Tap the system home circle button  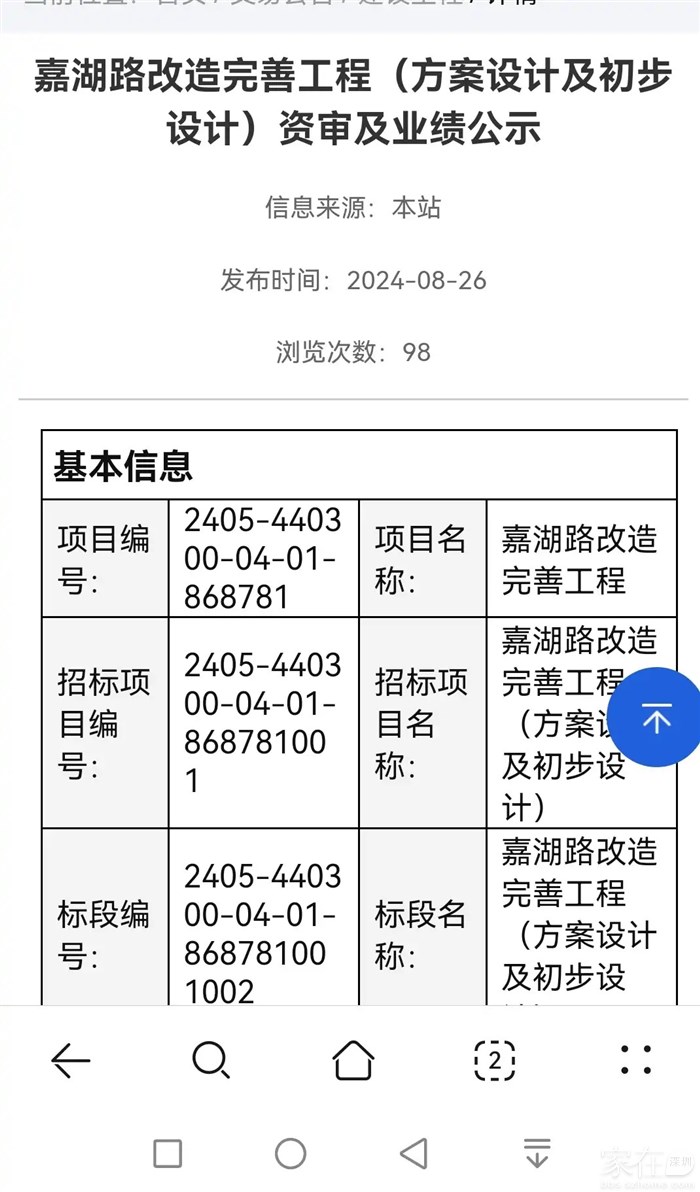pyautogui.click(x=291, y=1154)
